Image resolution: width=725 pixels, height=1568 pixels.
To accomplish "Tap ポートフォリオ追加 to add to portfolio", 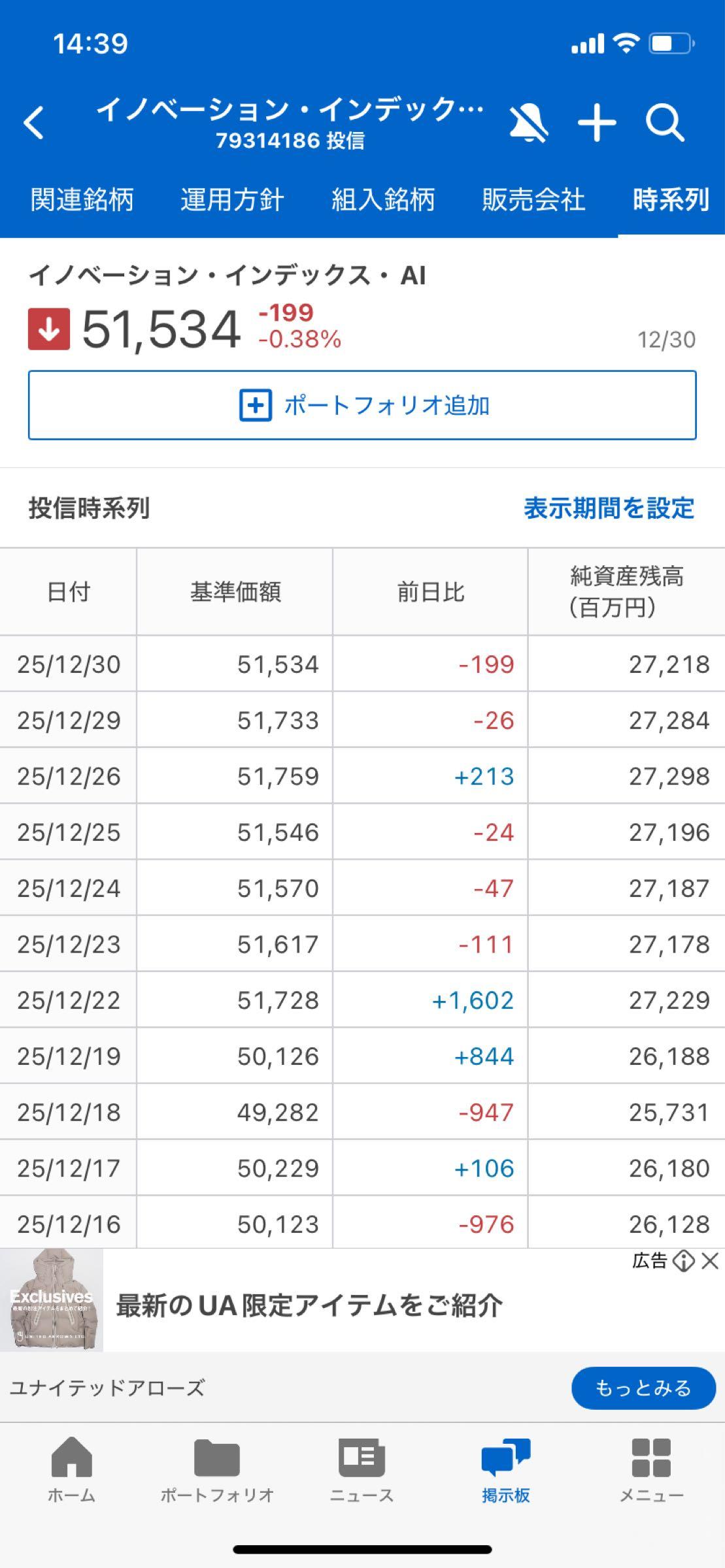I will pyautogui.click(x=362, y=405).
